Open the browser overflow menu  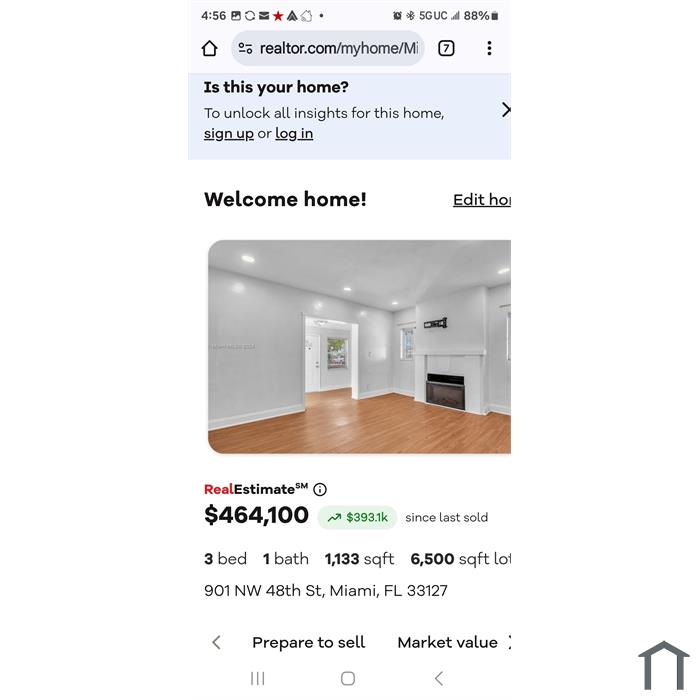click(489, 48)
